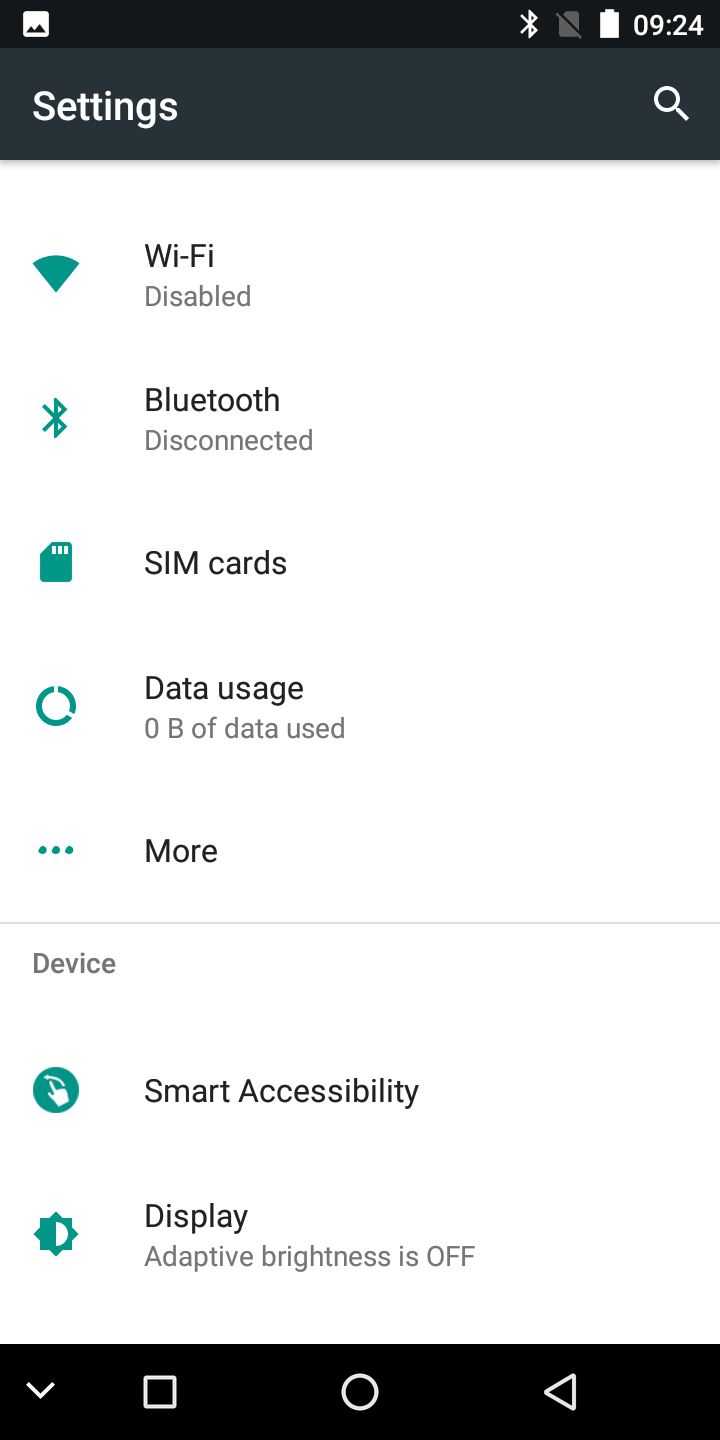
Task: Open SIM cards settings
Action: (x=360, y=562)
